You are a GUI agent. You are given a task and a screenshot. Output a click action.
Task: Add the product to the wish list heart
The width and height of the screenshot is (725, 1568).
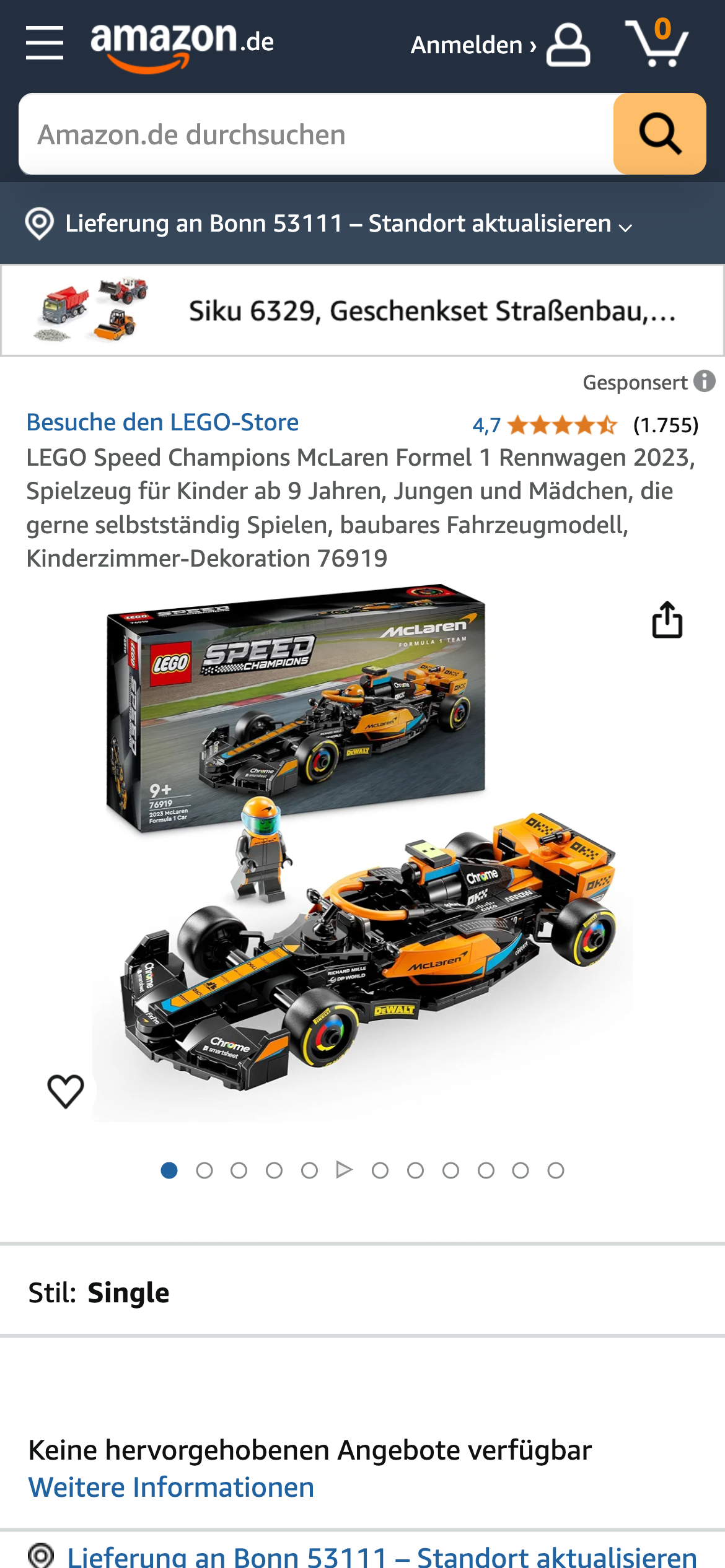coord(66,1091)
